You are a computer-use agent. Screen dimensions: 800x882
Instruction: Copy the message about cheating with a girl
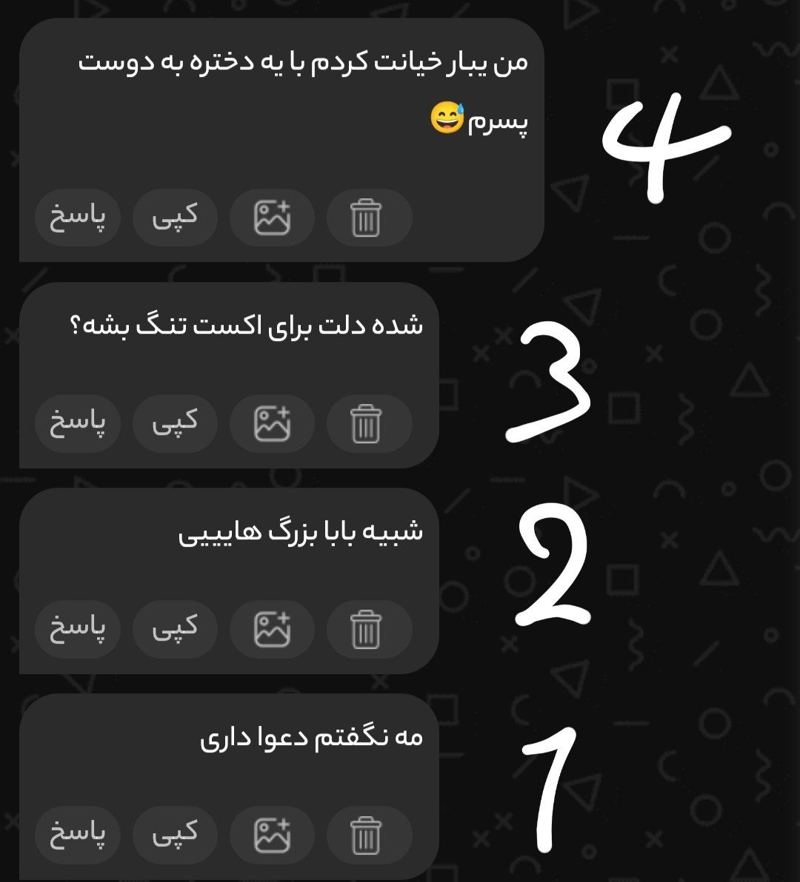pos(175,217)
